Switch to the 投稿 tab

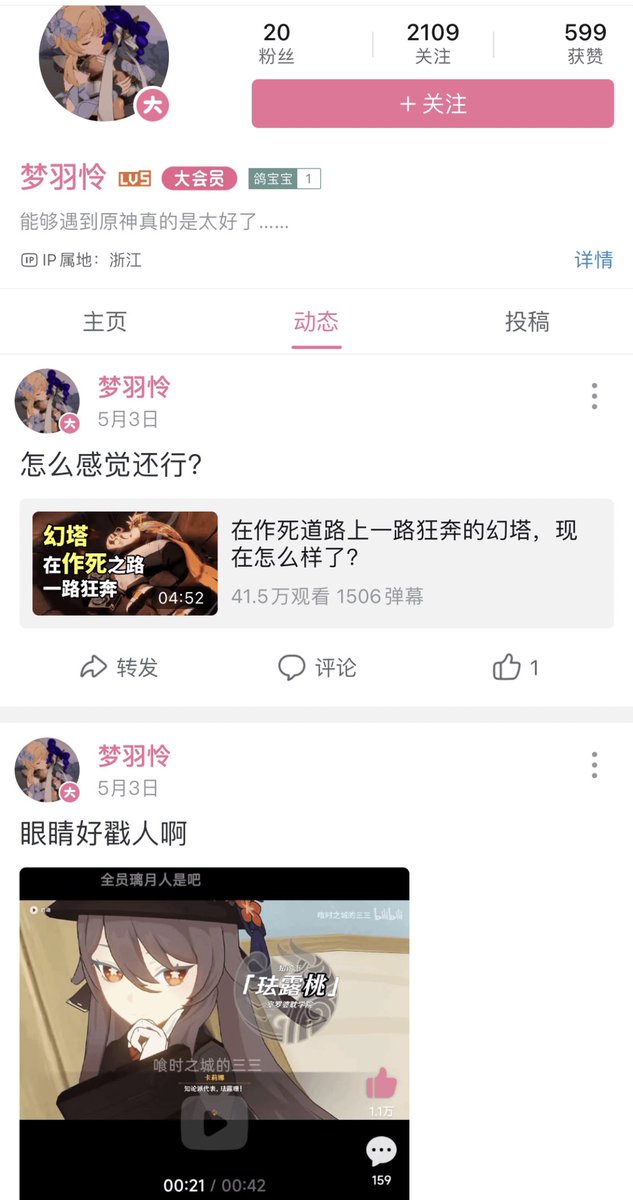pyautogui.click(x=527, y=322)
